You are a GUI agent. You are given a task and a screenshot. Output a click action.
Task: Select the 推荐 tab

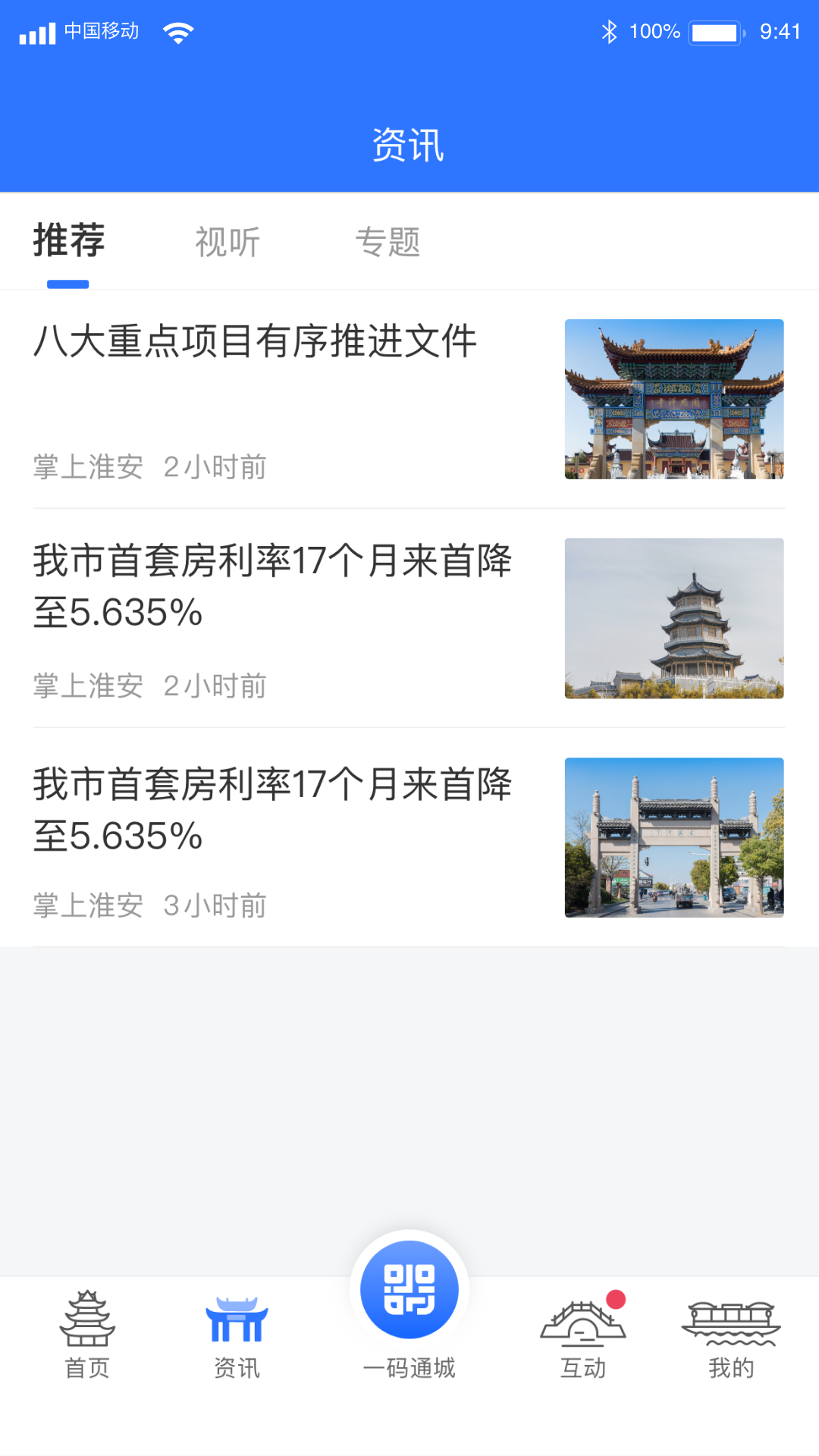click(x=67, y=241)
